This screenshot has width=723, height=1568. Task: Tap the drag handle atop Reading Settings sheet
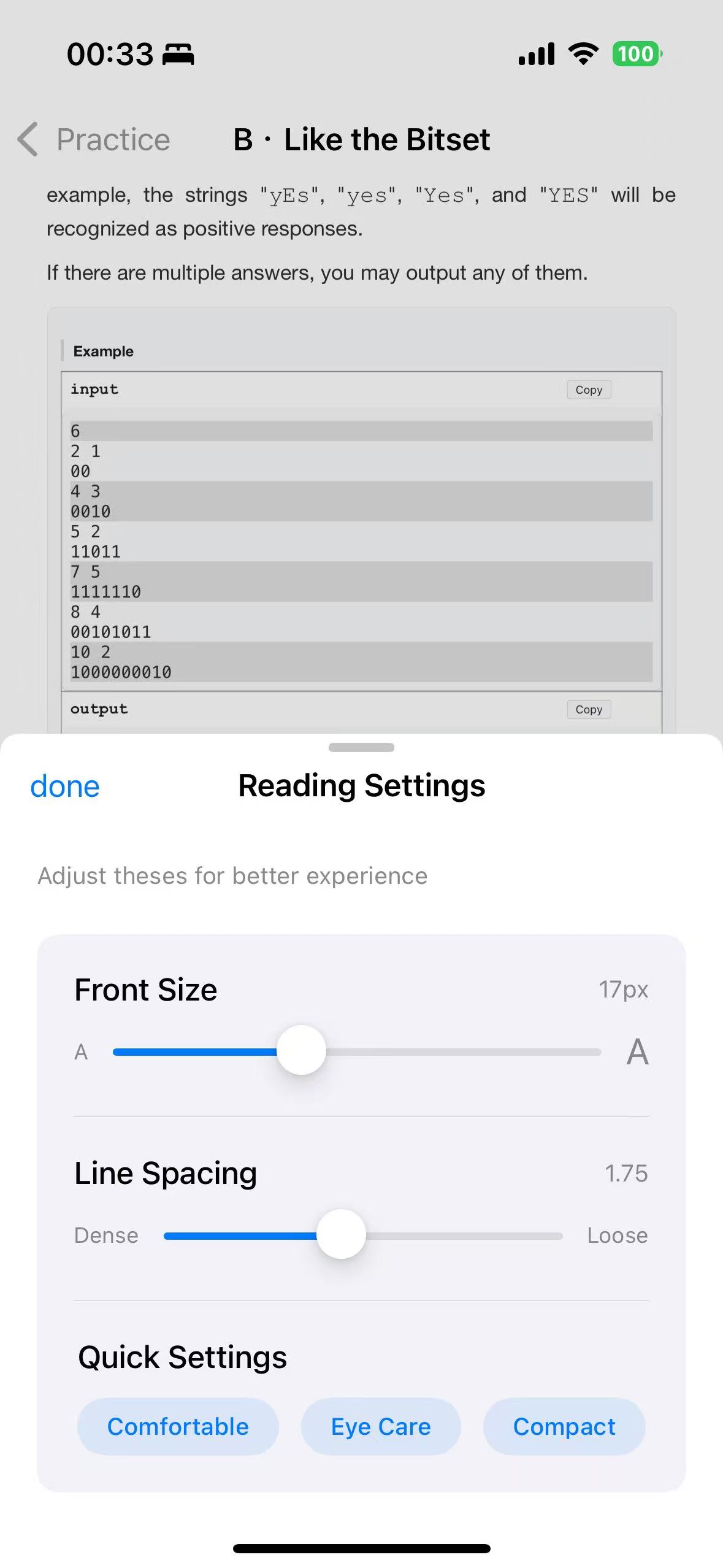(361, 747)
